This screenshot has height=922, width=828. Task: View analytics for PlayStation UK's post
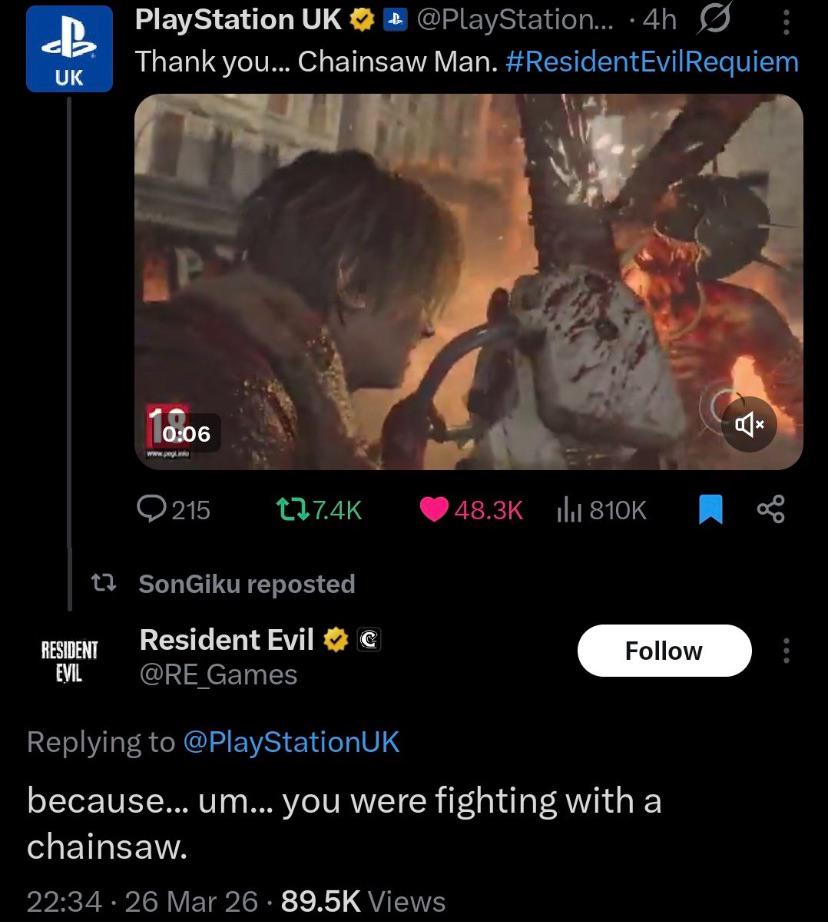(x=568, y=510)
